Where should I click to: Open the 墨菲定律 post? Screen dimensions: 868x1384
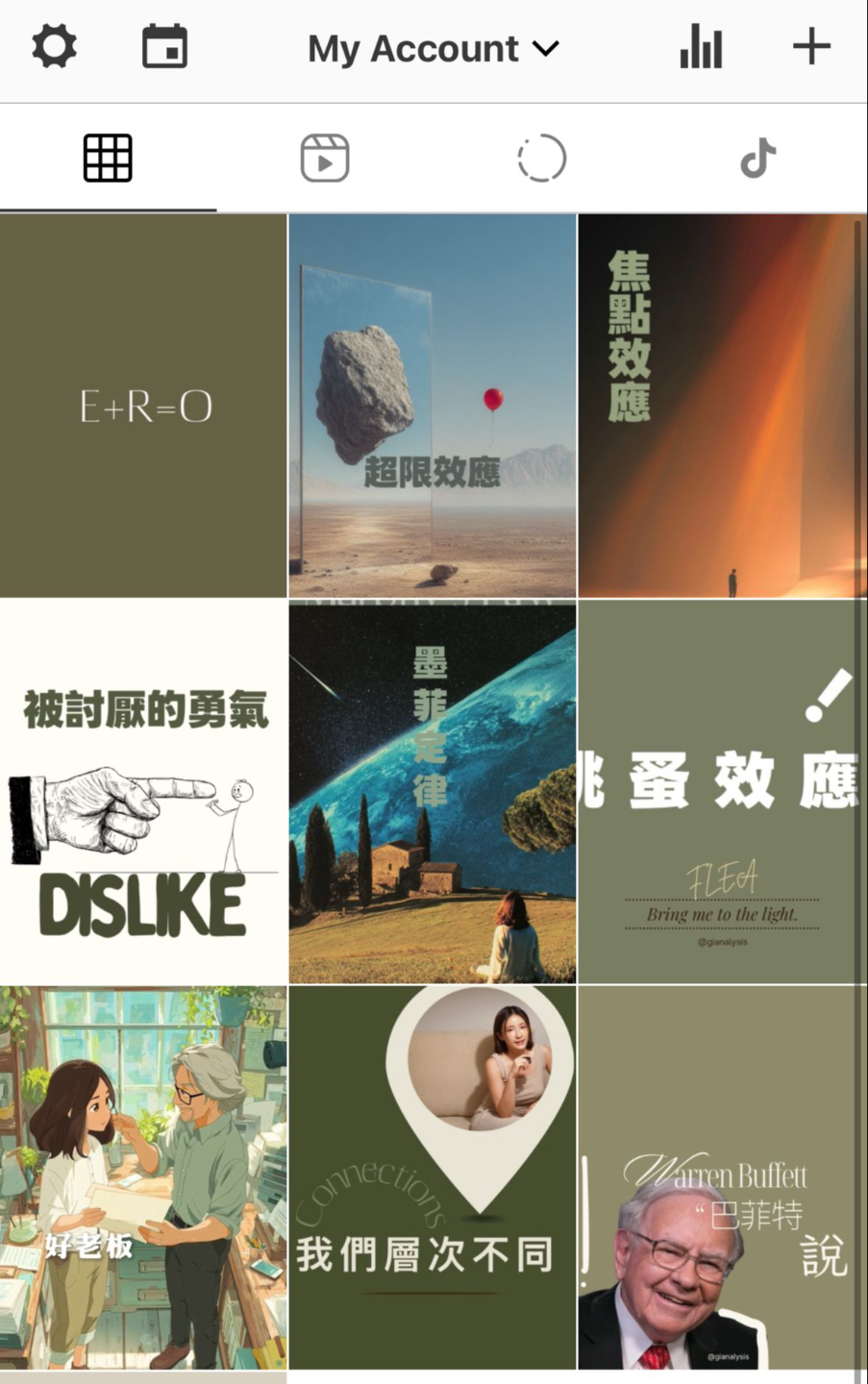tap(433, 792)
